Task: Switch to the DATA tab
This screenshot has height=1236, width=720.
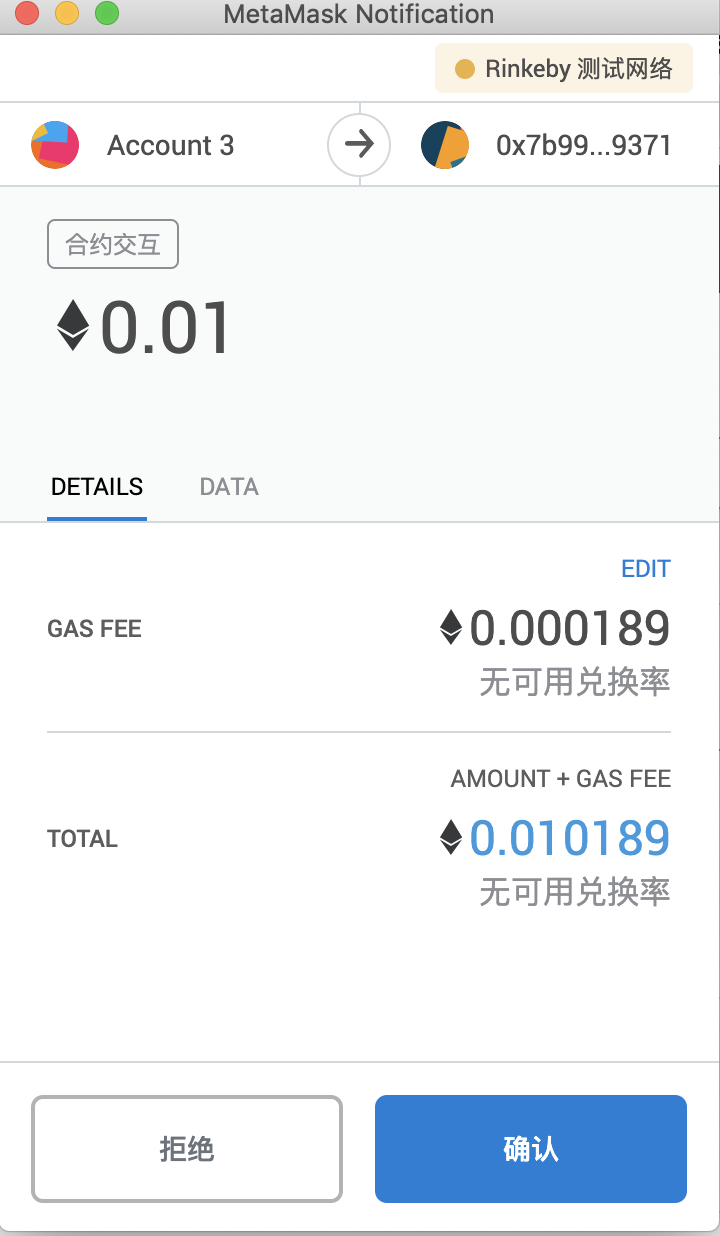Action: coord(229,487)
